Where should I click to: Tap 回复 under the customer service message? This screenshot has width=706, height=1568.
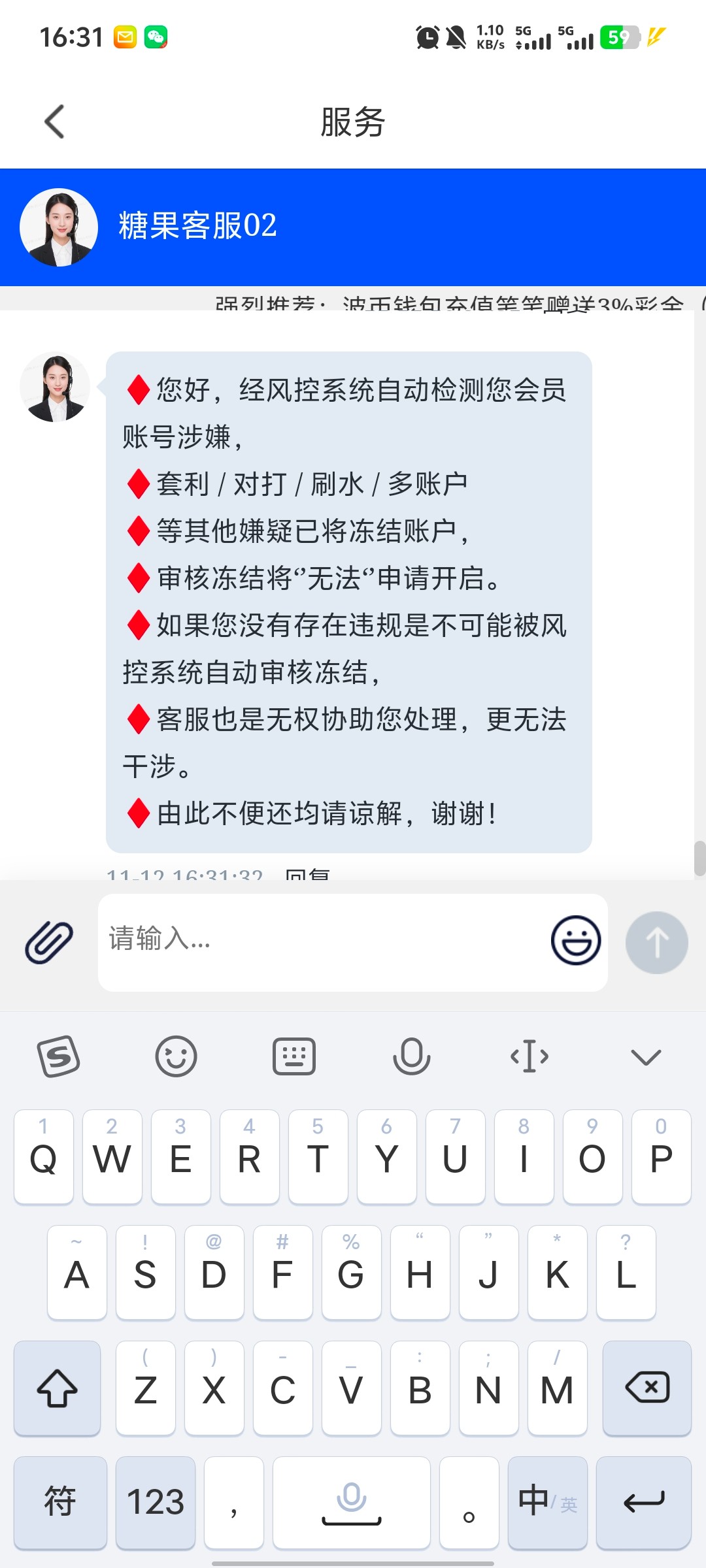(307, 874)
